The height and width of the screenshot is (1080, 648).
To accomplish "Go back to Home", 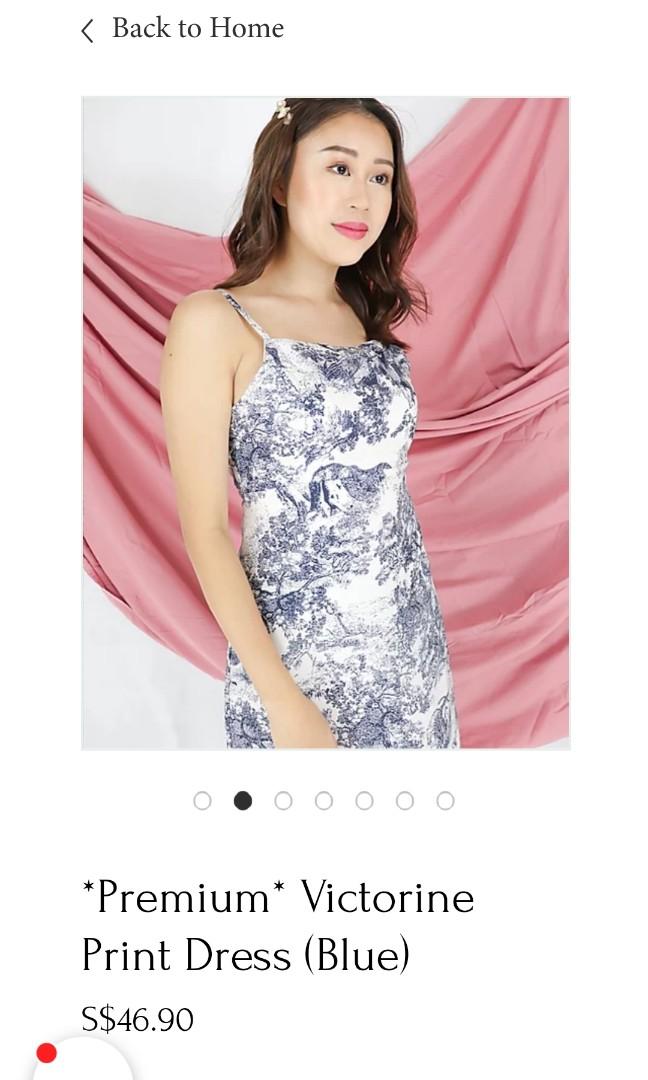I will [182, 29].
